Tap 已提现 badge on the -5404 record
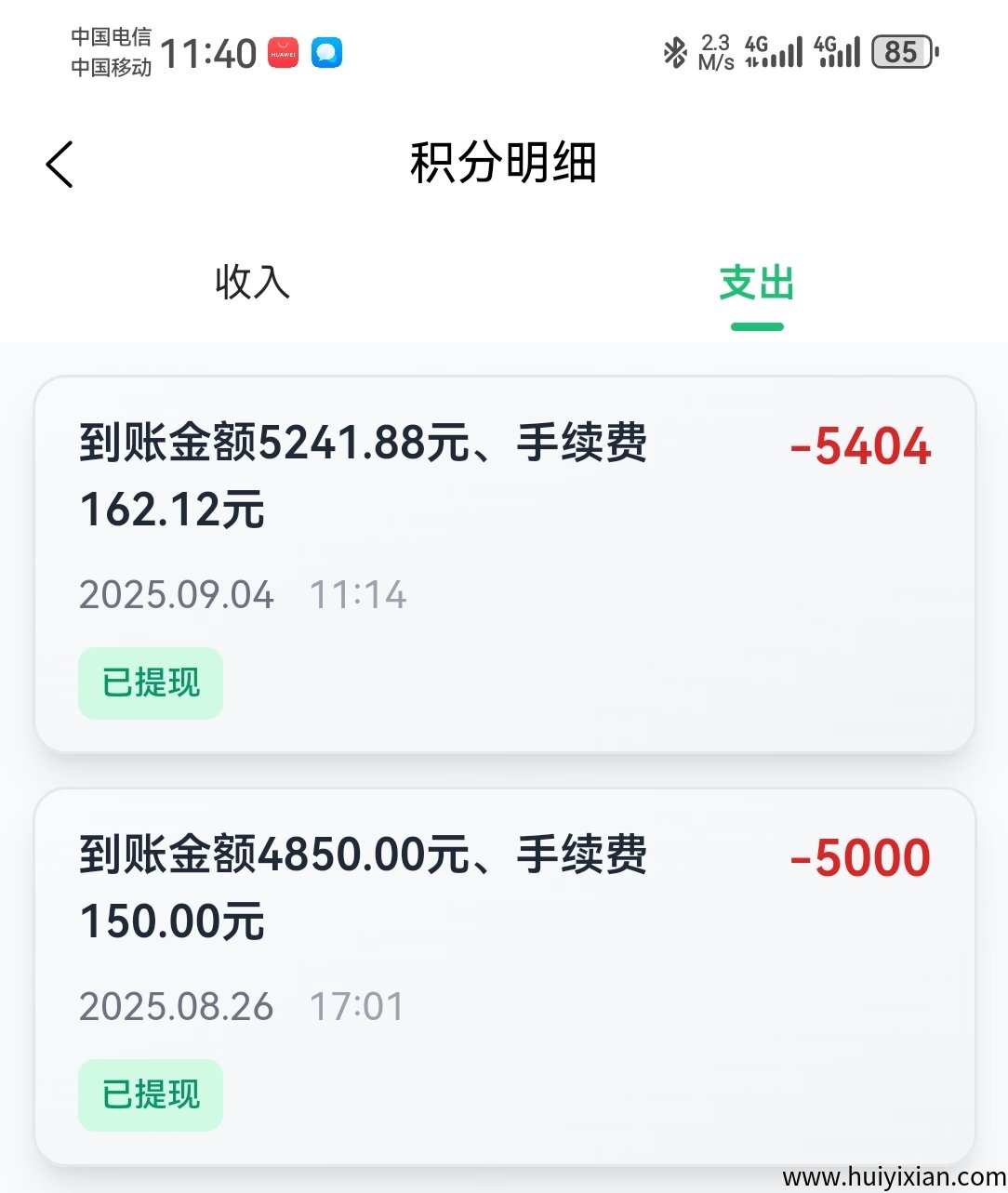This screenshot has height=1193, width=1008. click(x=150, y=683)
